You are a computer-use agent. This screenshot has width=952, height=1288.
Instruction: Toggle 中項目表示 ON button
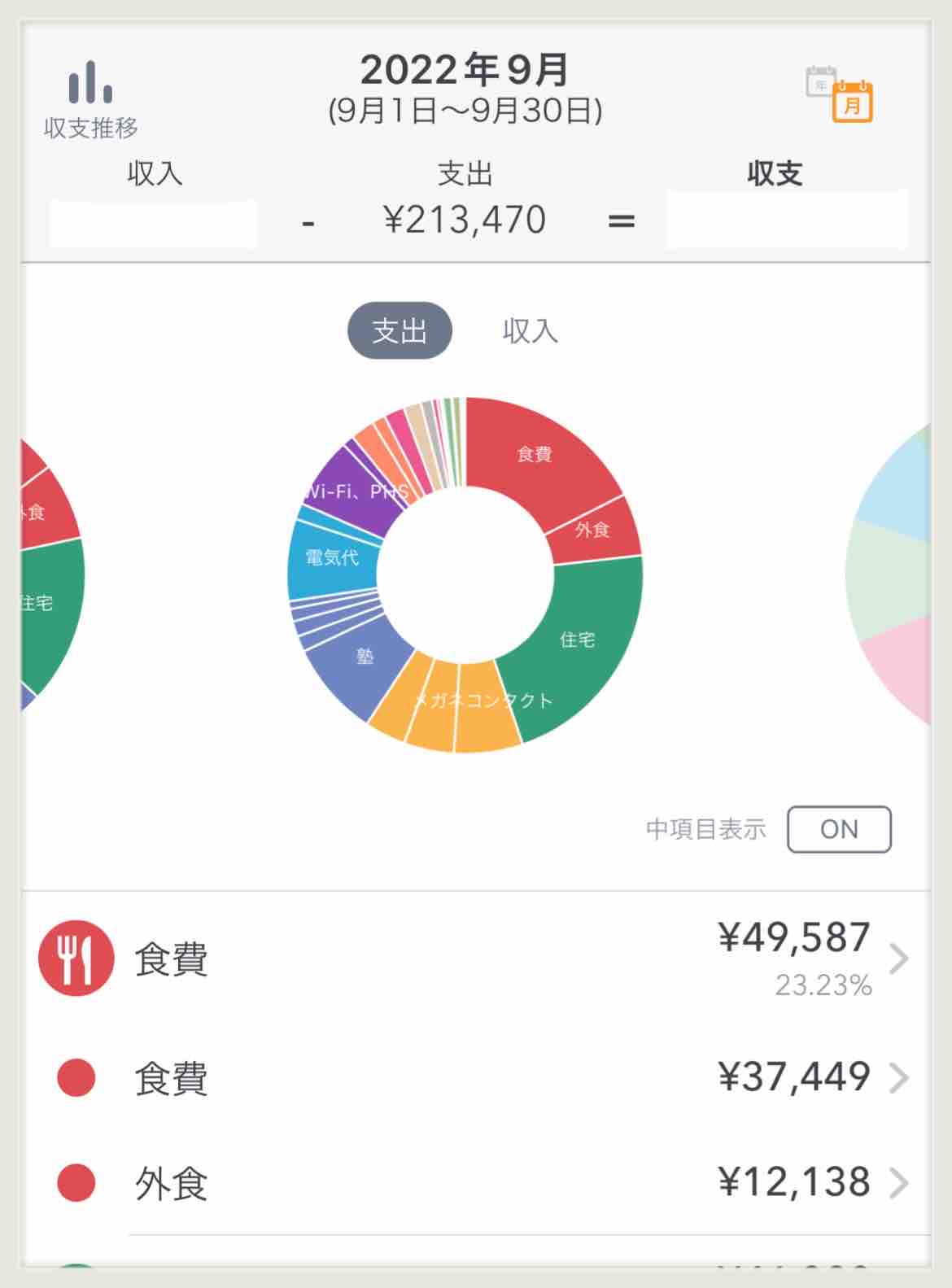[839, 829]
